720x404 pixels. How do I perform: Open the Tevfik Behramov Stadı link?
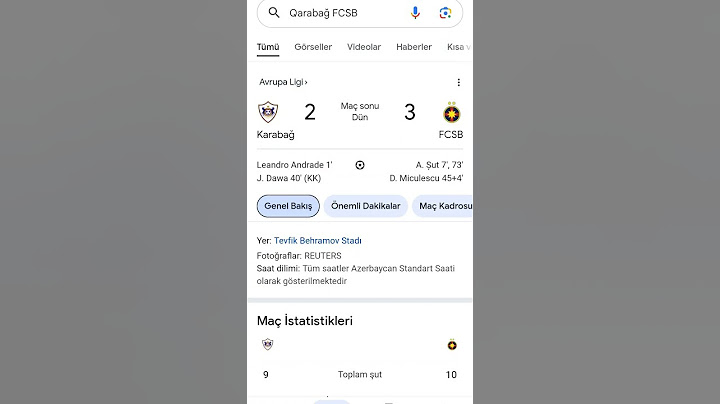[x=318, y=241]
